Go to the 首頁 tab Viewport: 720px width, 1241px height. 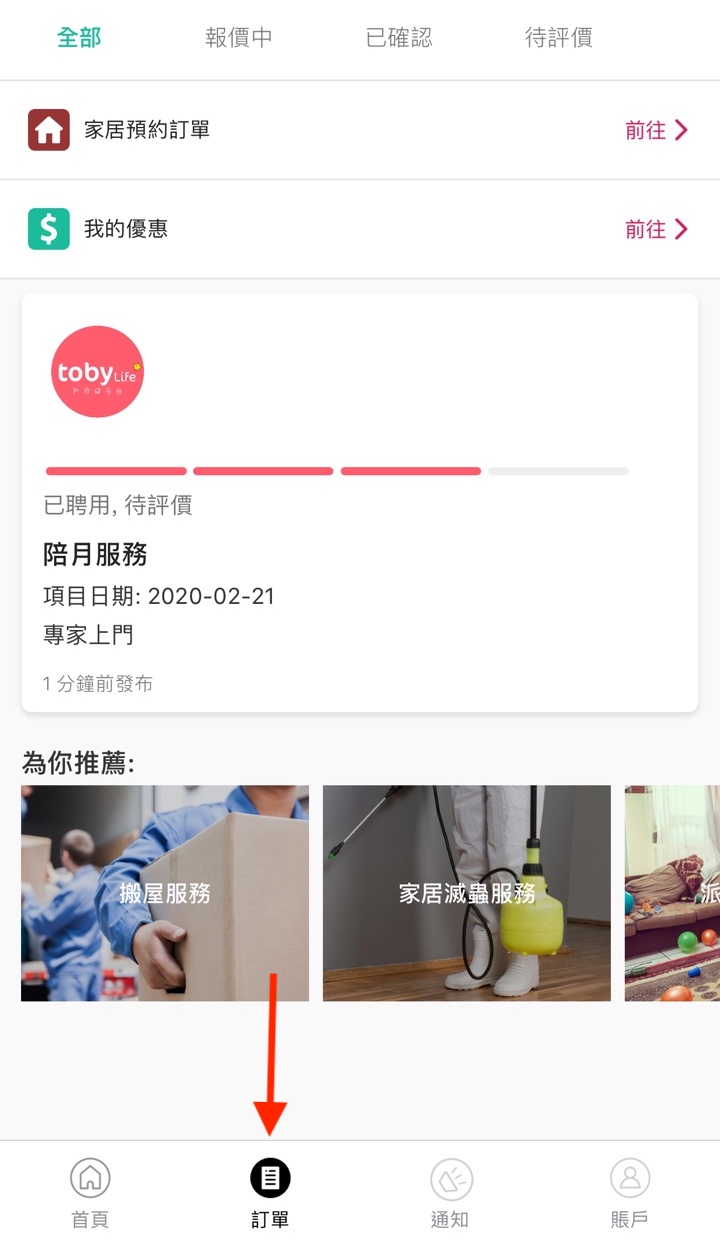pyautogui.click(x=90, y=1193)
